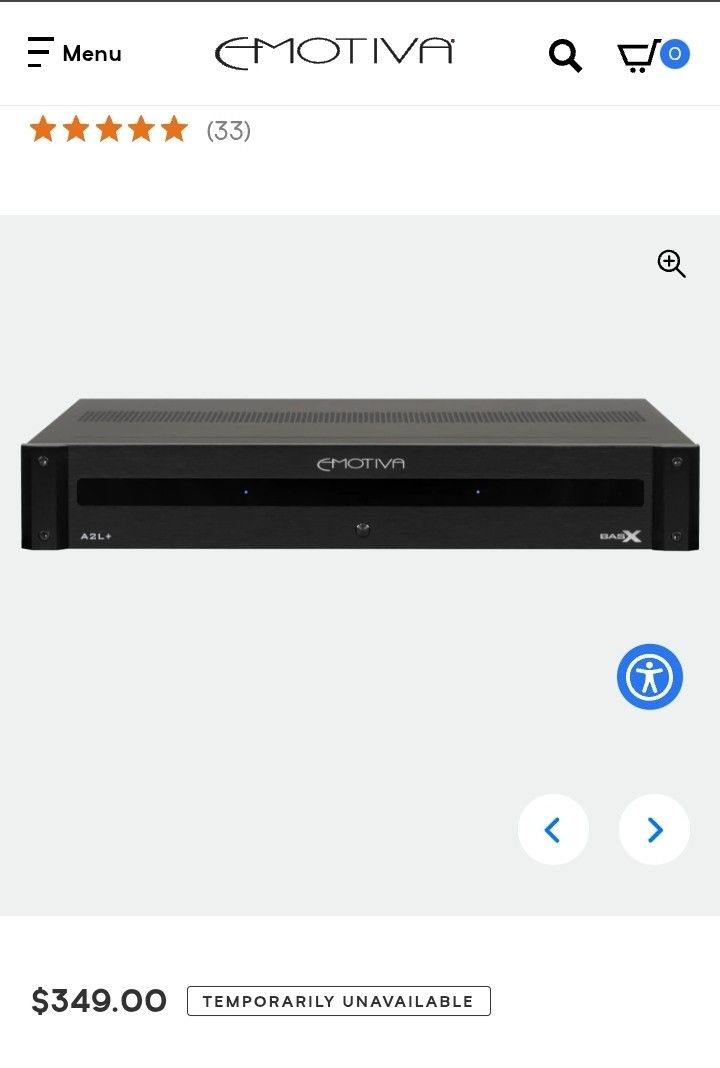Show the next product image
The image size is (720, 1068).
tap(654, 829)
